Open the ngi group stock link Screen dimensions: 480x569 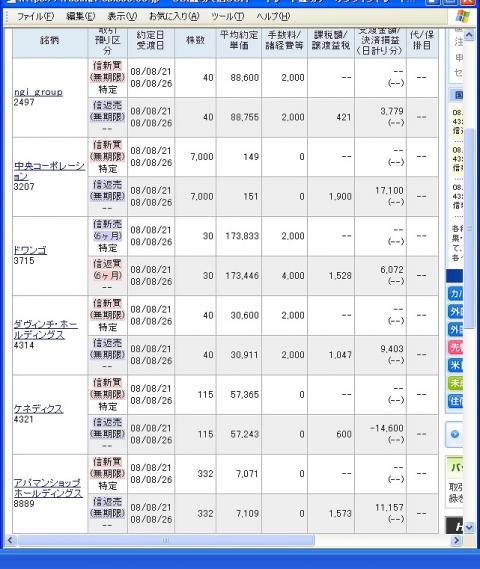point(38,92)
